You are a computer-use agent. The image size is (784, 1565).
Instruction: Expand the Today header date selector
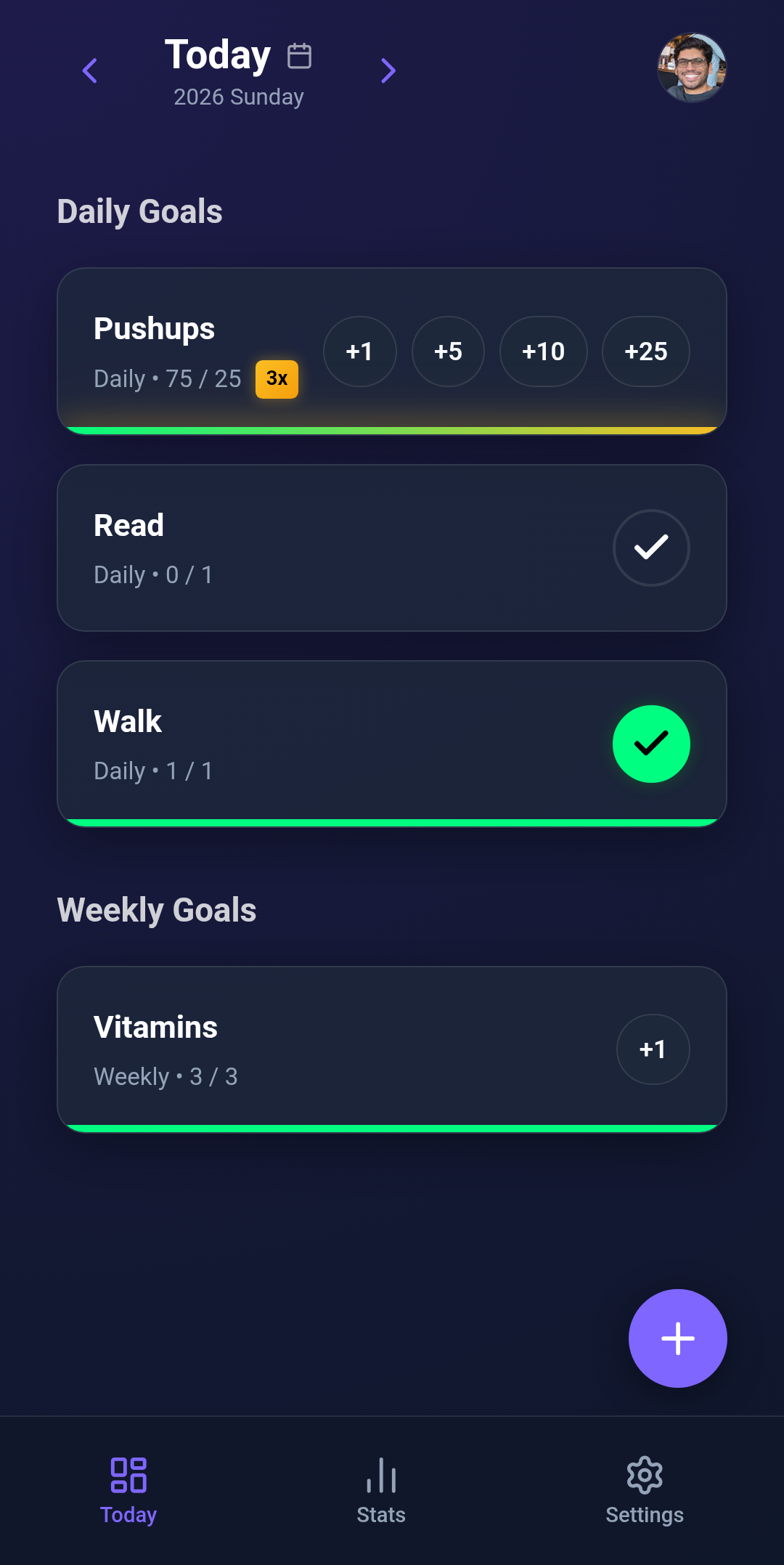[218, 54]
